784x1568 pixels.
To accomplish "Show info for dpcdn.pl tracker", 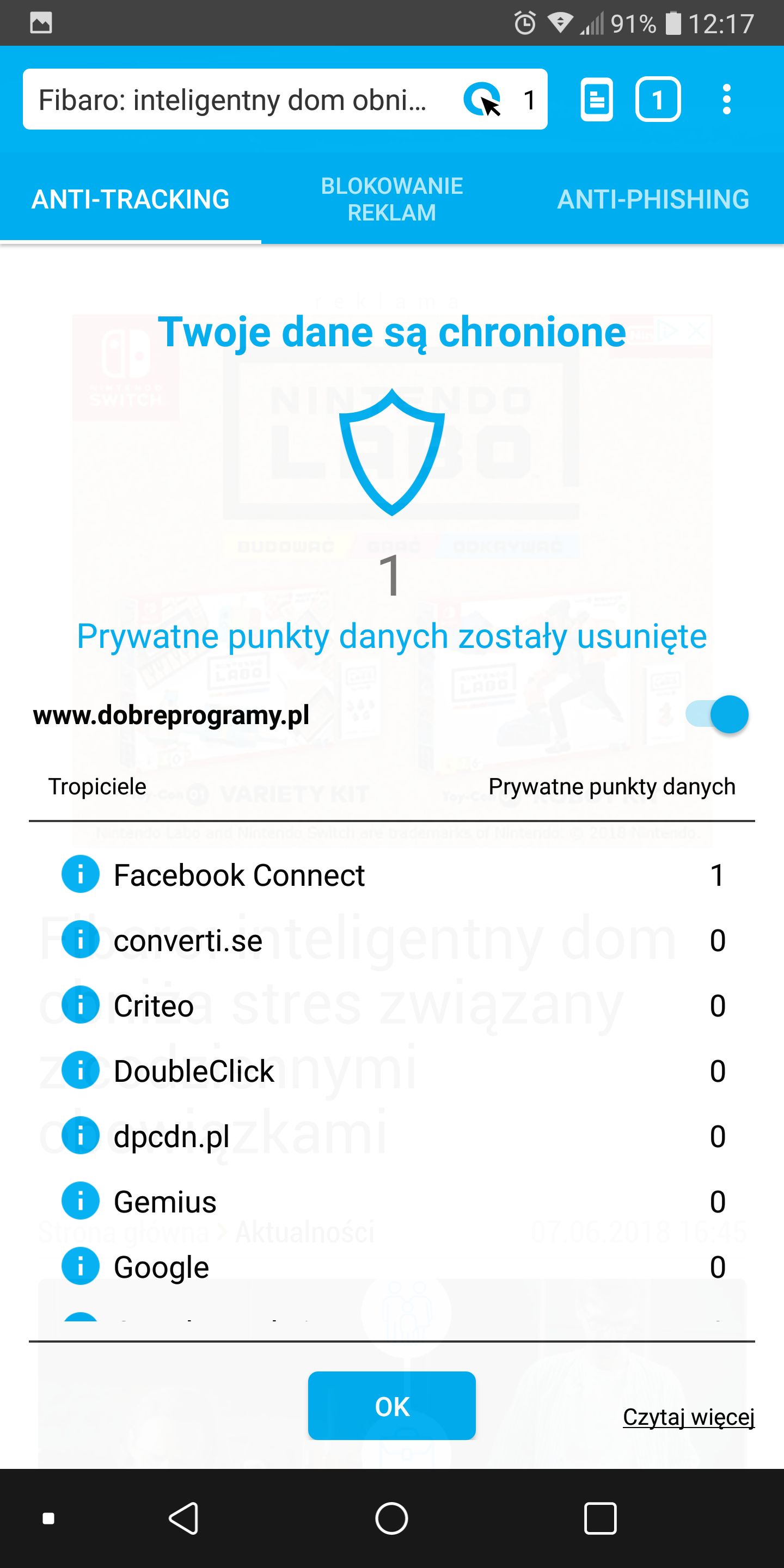I will tap(81, 1136).
